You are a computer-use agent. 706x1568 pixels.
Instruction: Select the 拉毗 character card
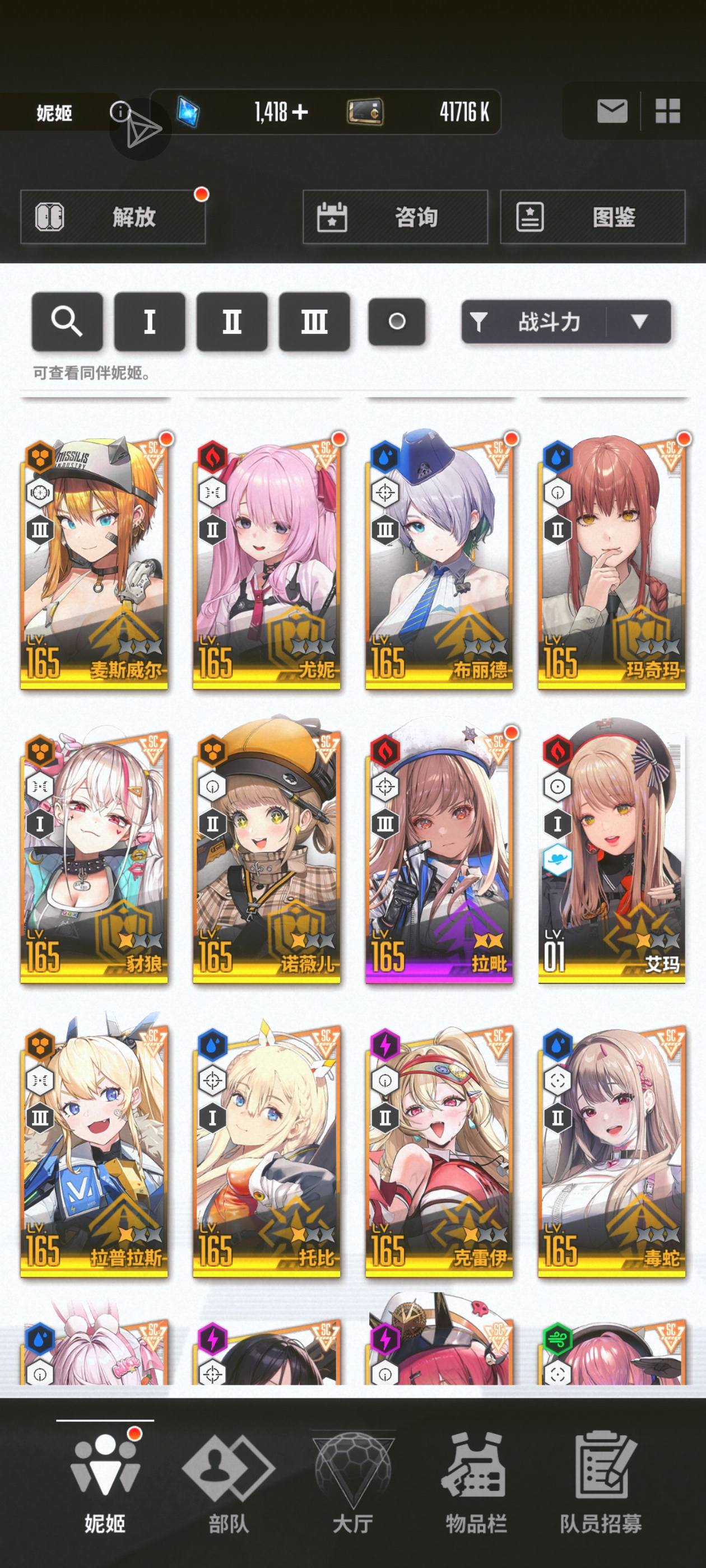click(439, 855)
